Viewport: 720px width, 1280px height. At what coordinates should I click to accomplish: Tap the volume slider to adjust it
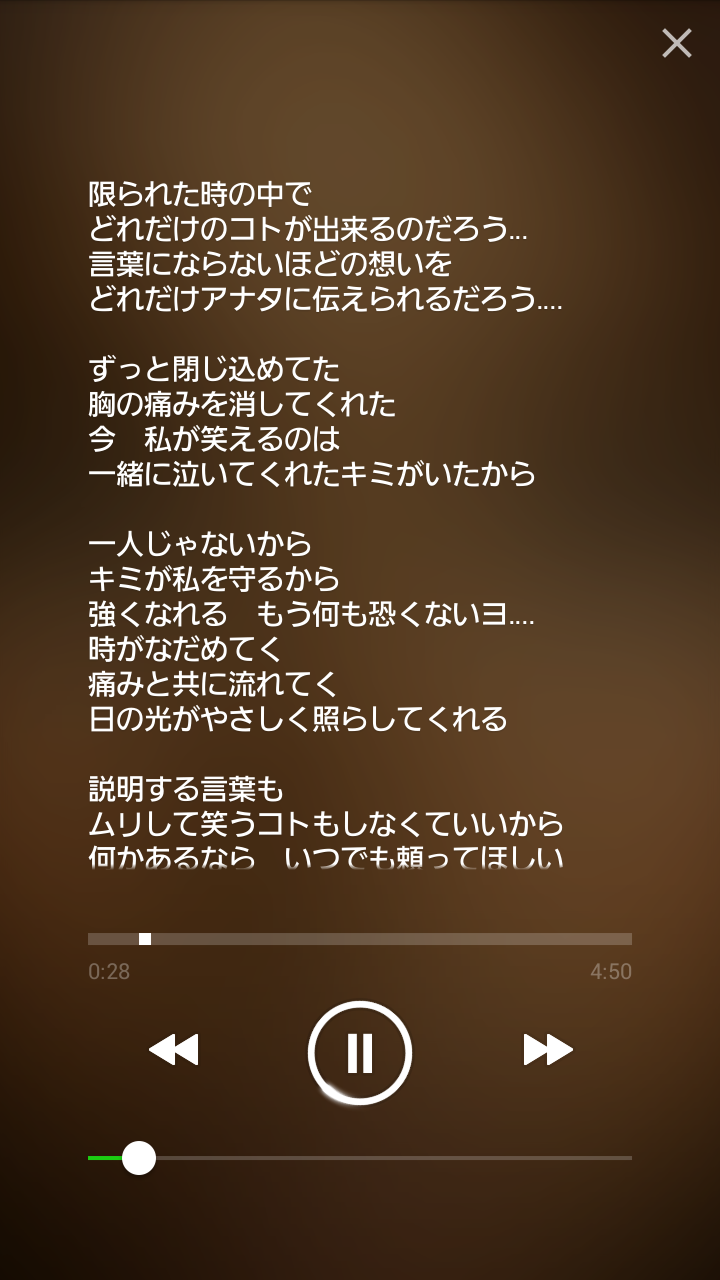click(360, 1158)
